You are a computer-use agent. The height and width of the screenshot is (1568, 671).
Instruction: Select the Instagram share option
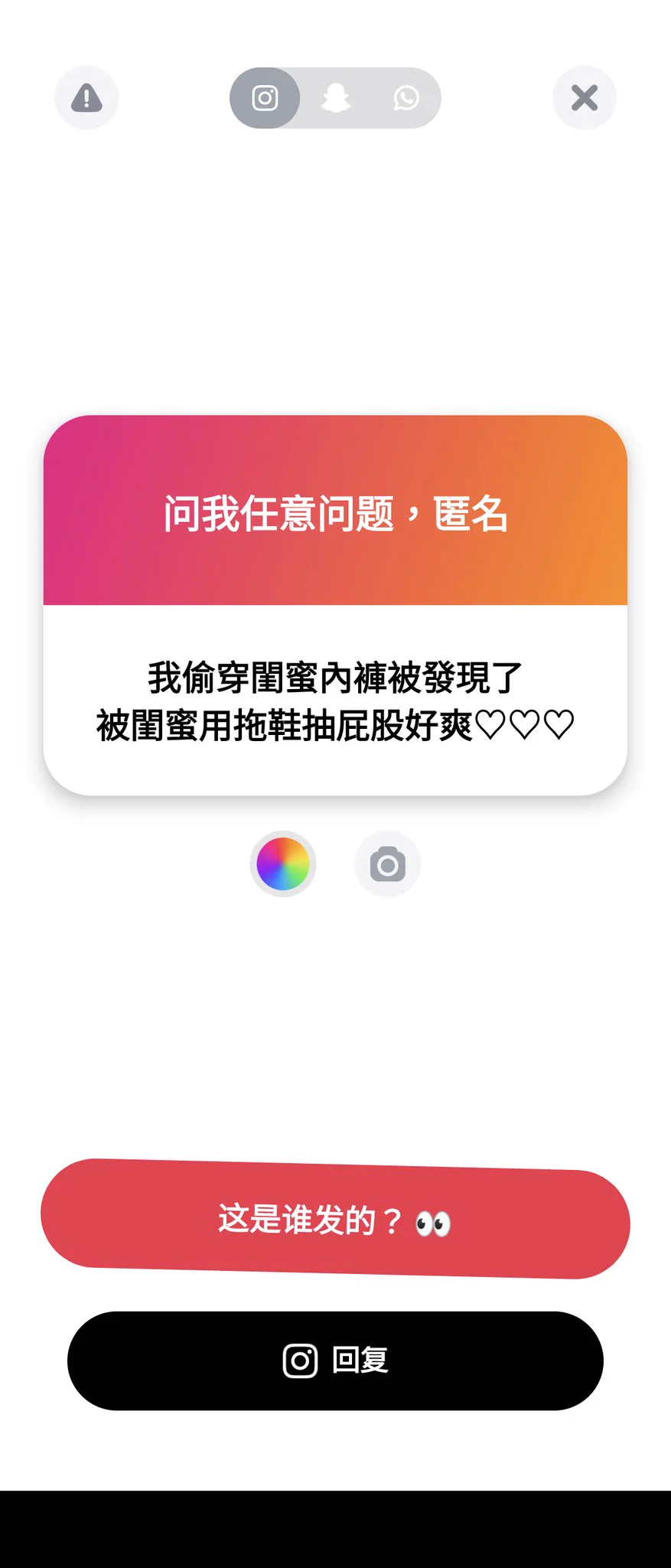tap(265, 98)
